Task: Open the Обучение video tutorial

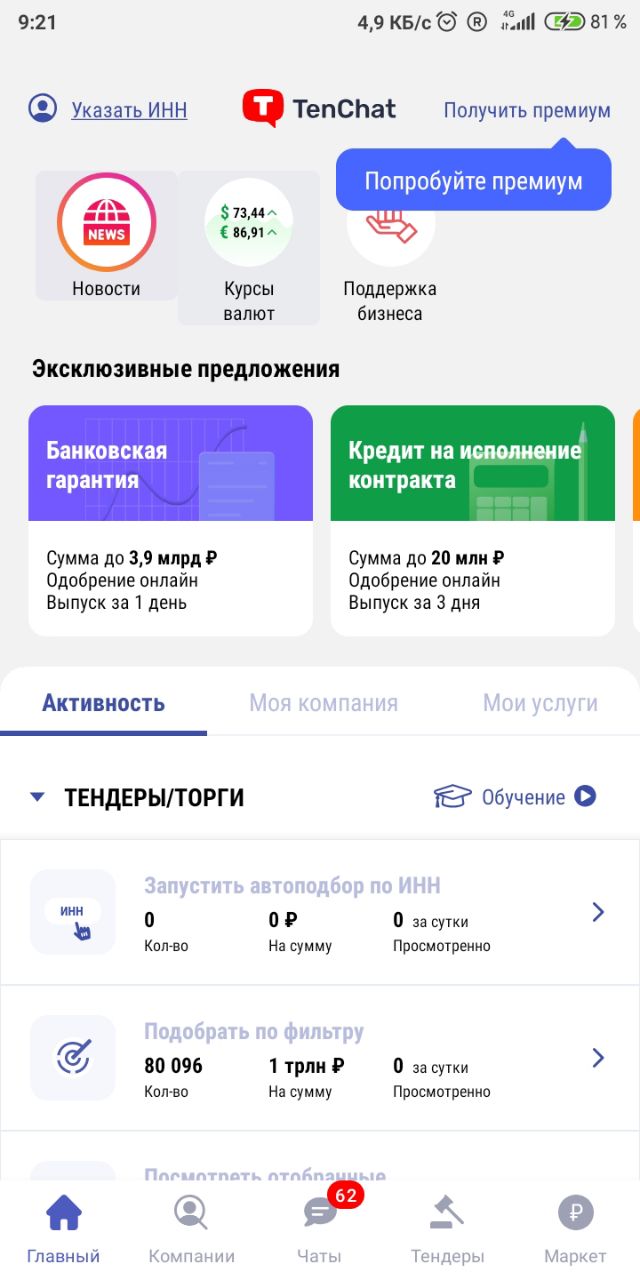Action: pos(515,797)
